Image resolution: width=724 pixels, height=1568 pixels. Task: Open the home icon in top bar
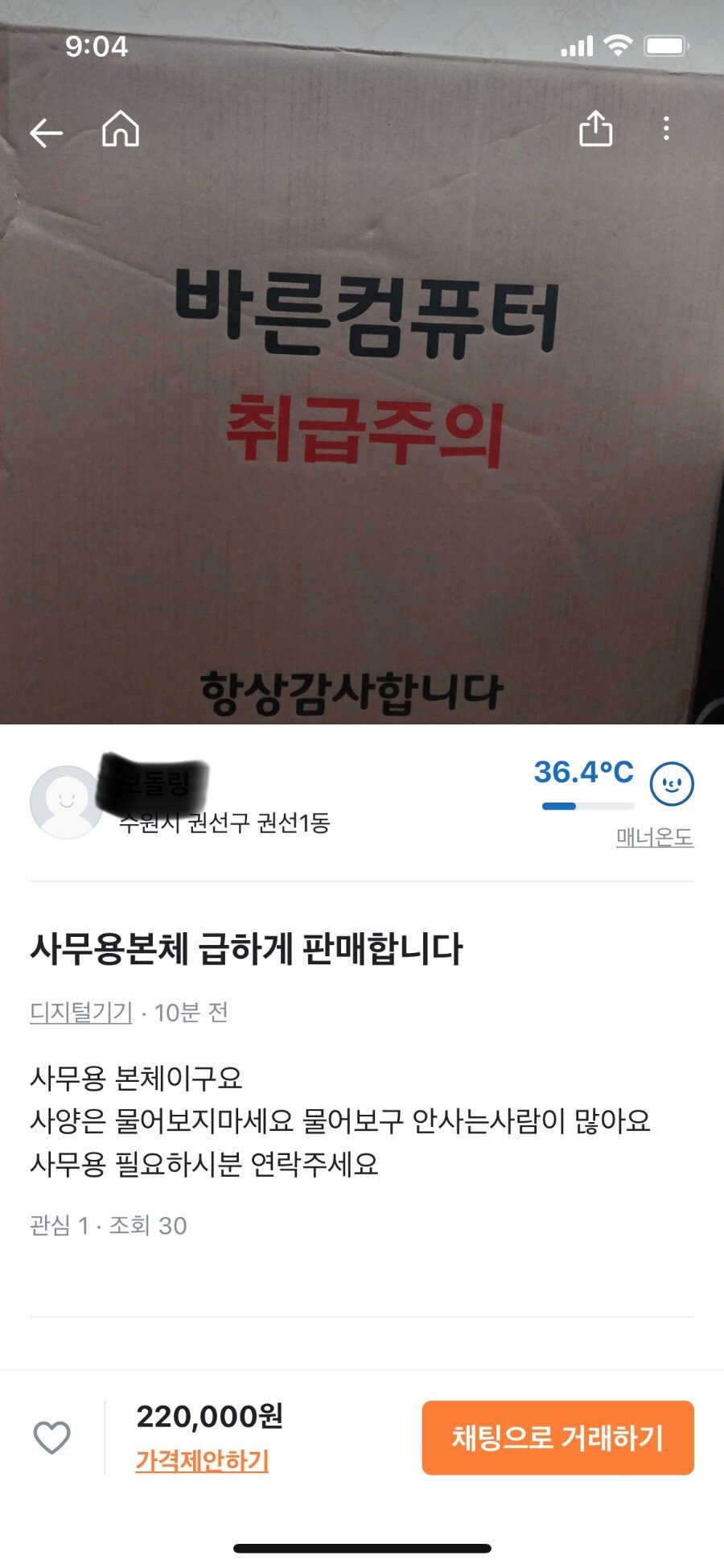click(121, 129)
